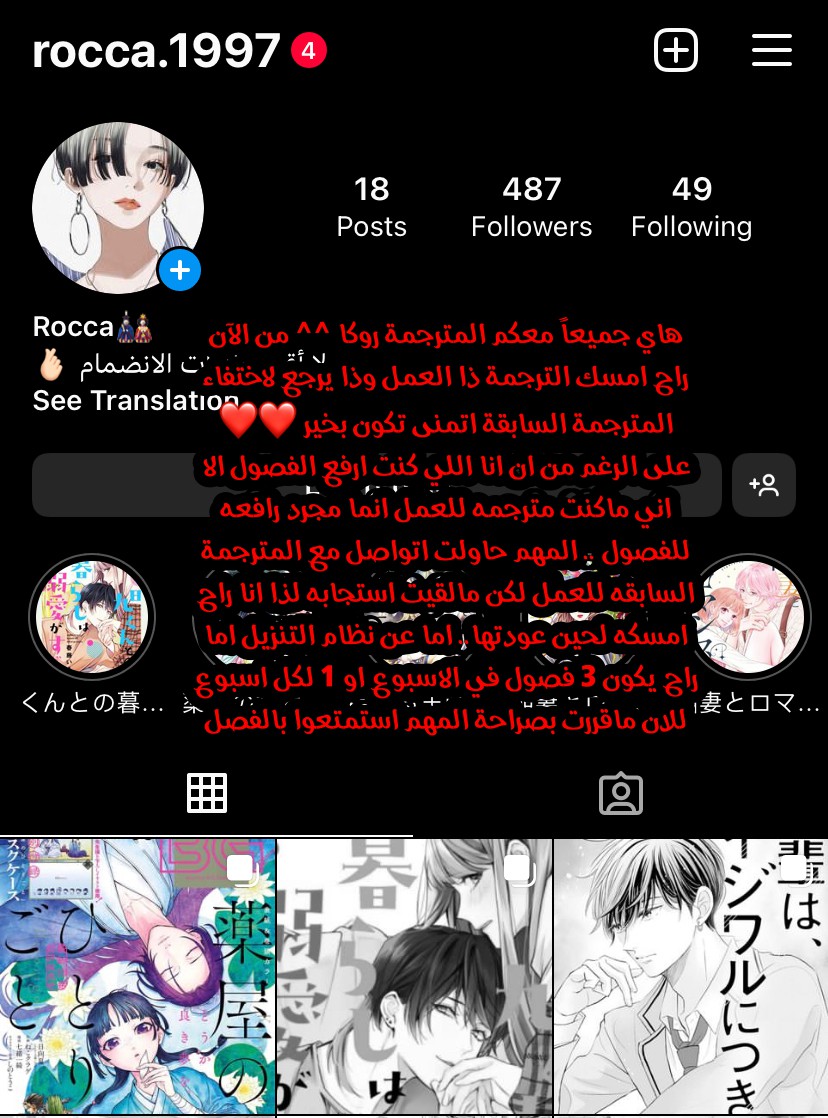This screenshot has height=1118, width=828.
Task: Open the hamburger menu
Action: 771,50
